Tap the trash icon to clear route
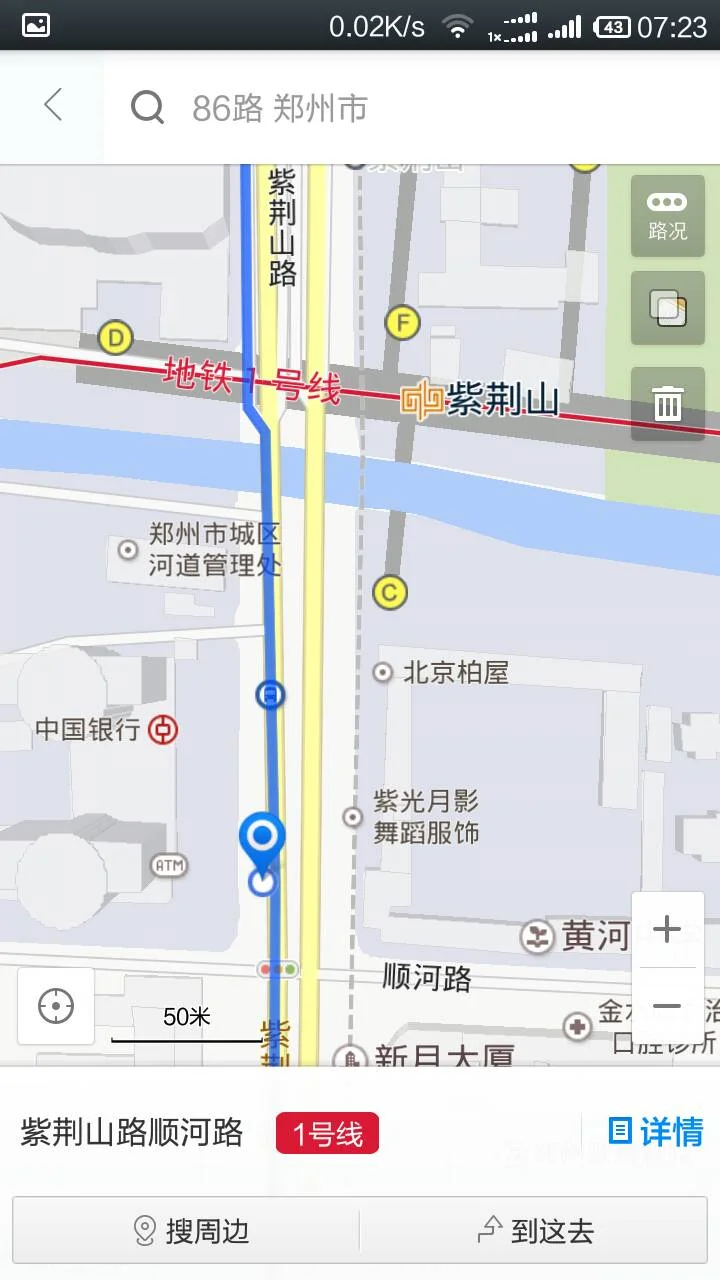Screen dimensions: 720x1280 click(x=667, y=404)
